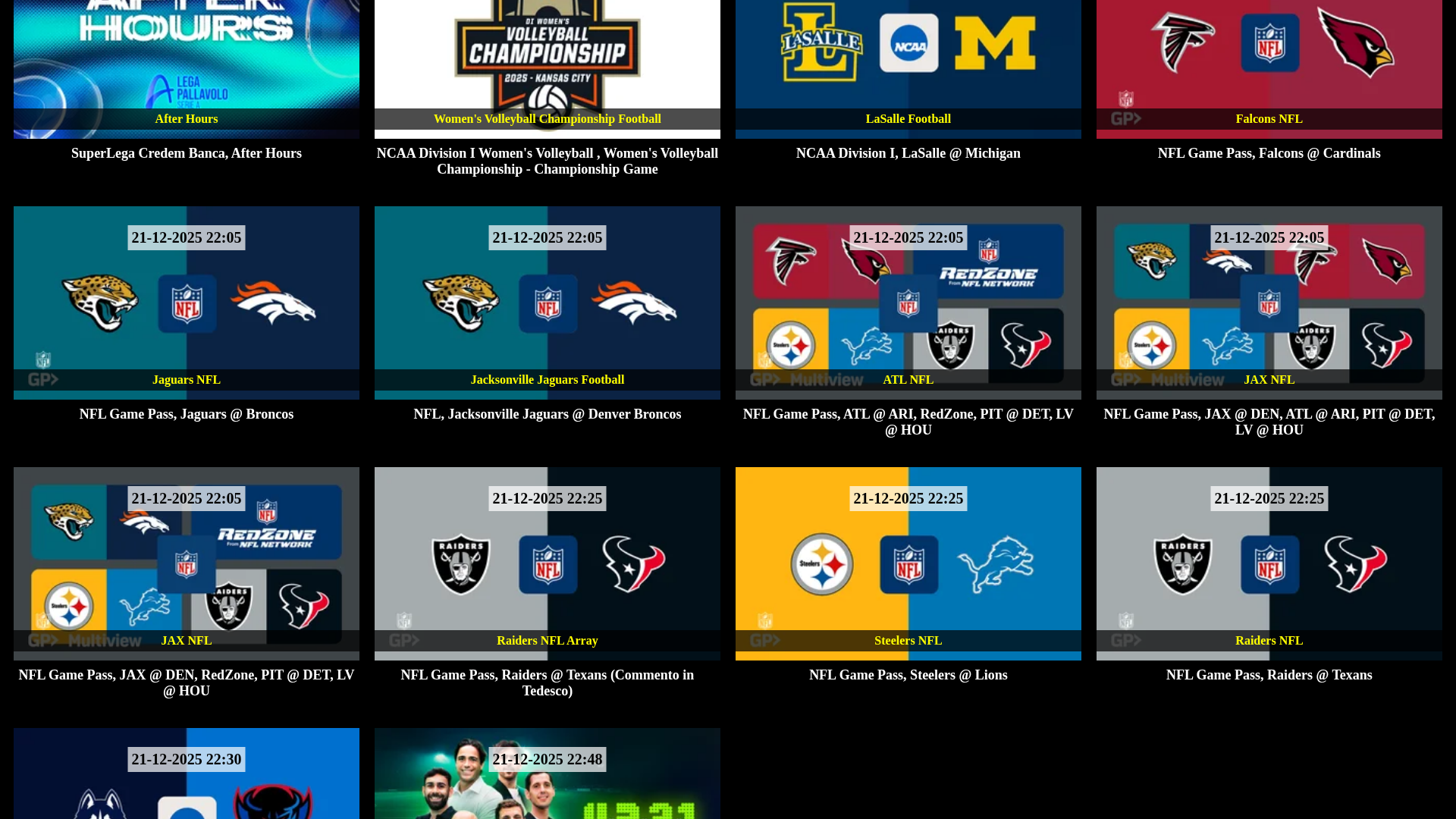Open the Jaguars NFL Game Pass tile

pyautogui.click(x=186, y=303)
